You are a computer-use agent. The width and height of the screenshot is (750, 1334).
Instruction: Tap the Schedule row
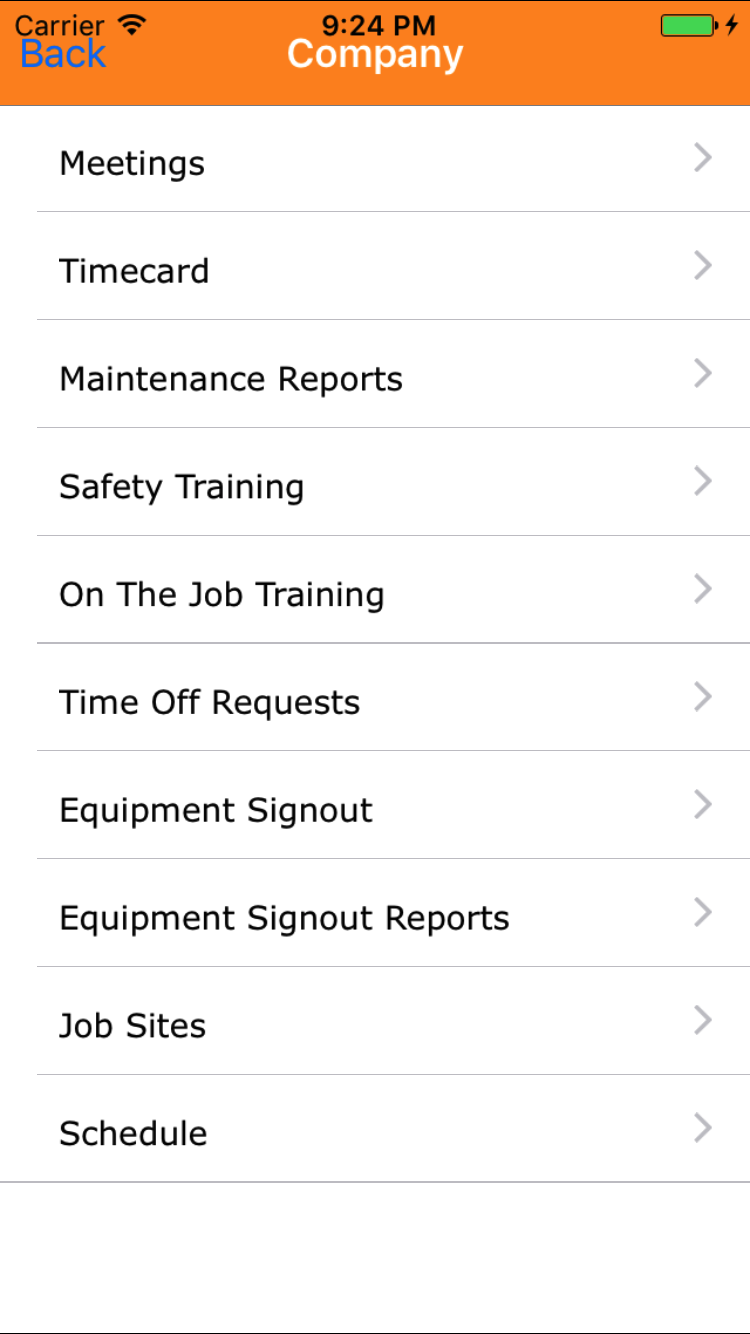click(375, 1133)
